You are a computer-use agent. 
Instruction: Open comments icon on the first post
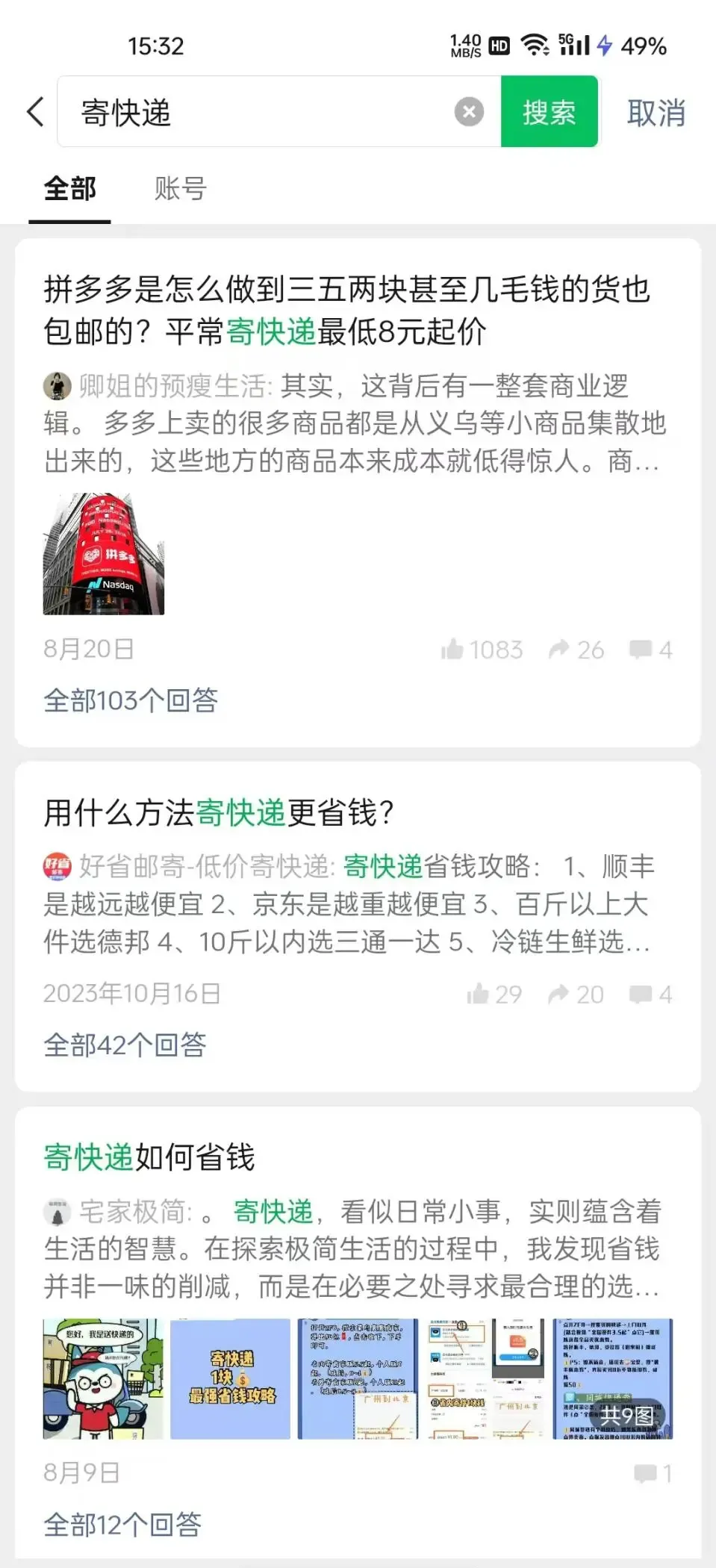[641, 649]
